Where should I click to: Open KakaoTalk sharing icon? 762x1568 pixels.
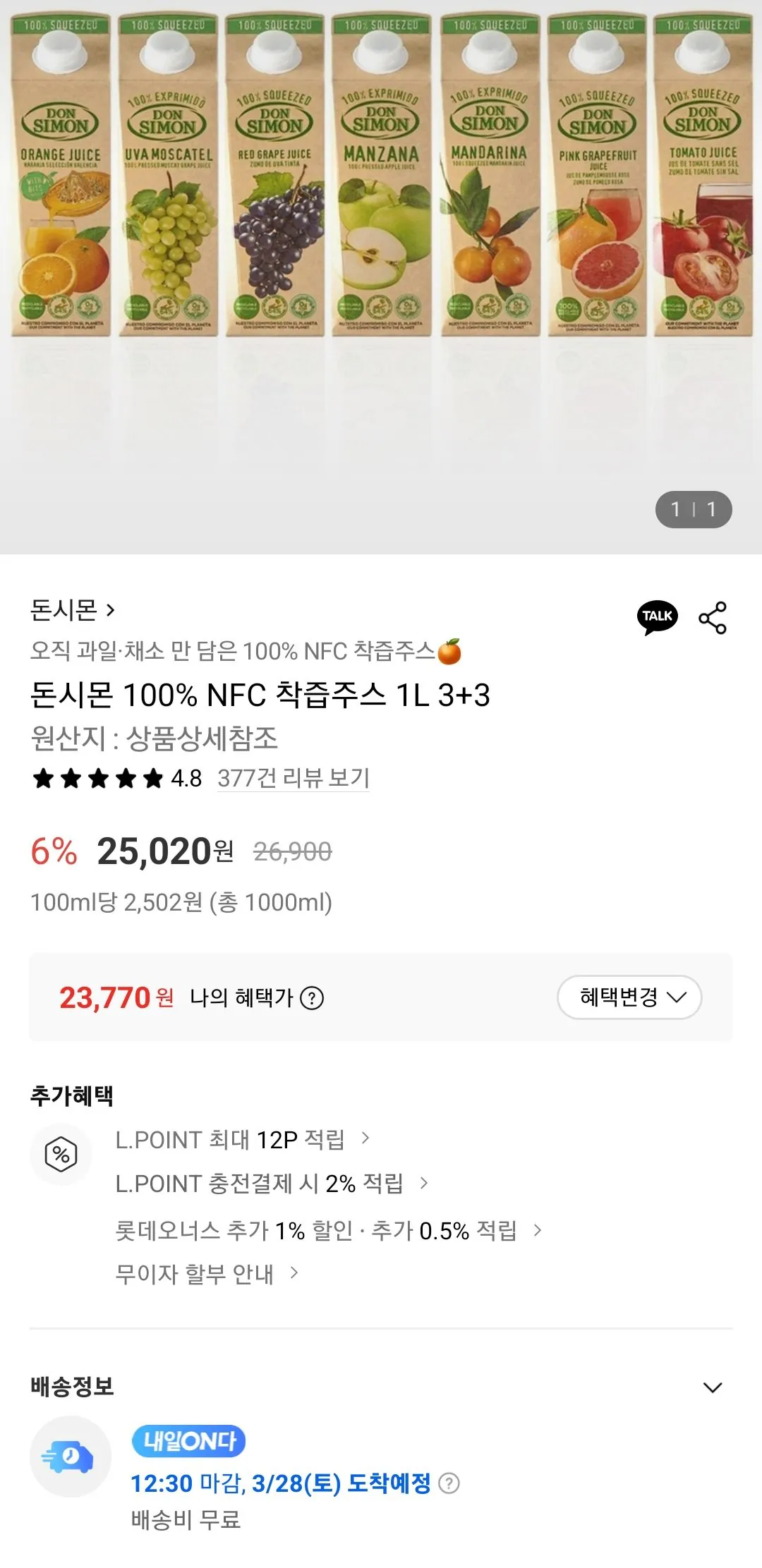tap(657, 616)
